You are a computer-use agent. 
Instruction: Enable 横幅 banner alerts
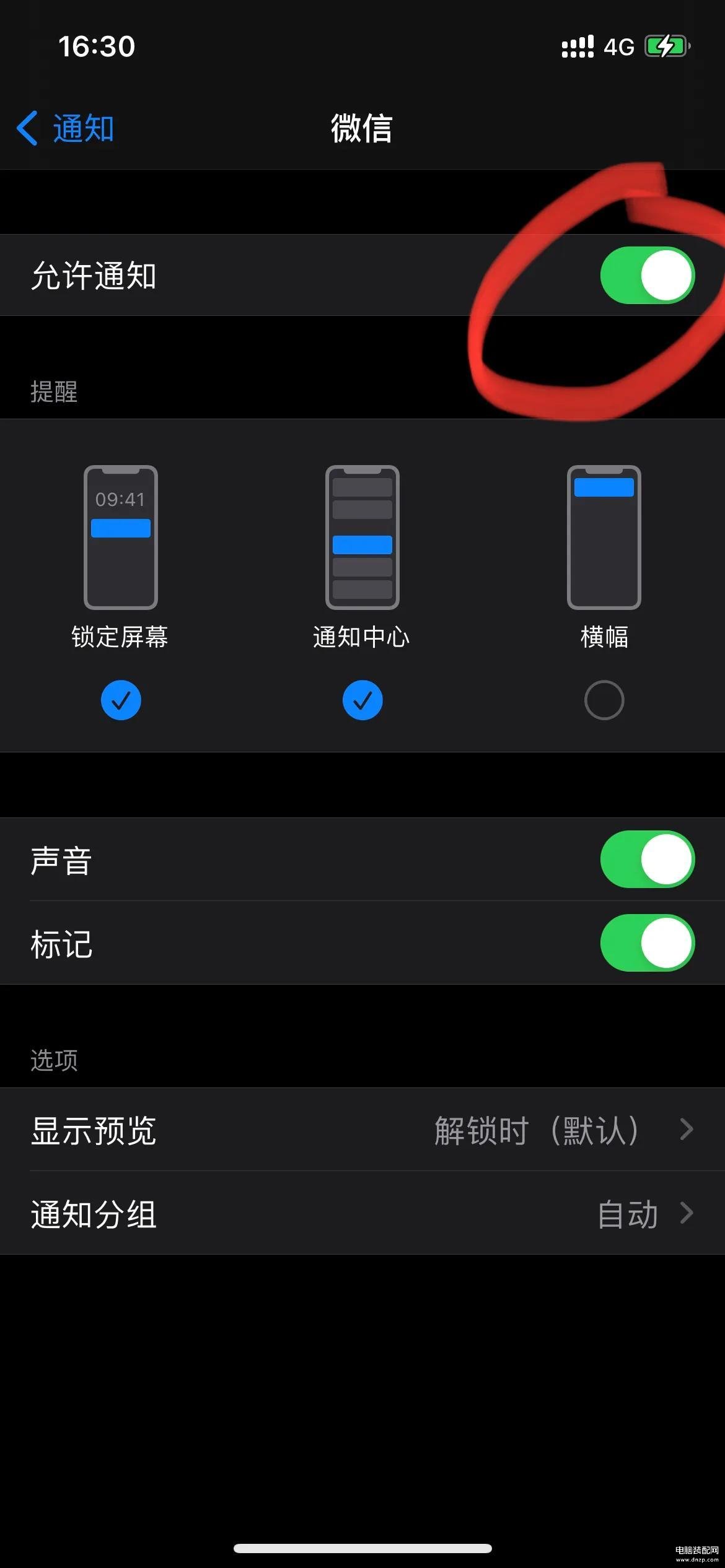click(x=604, y=700)
